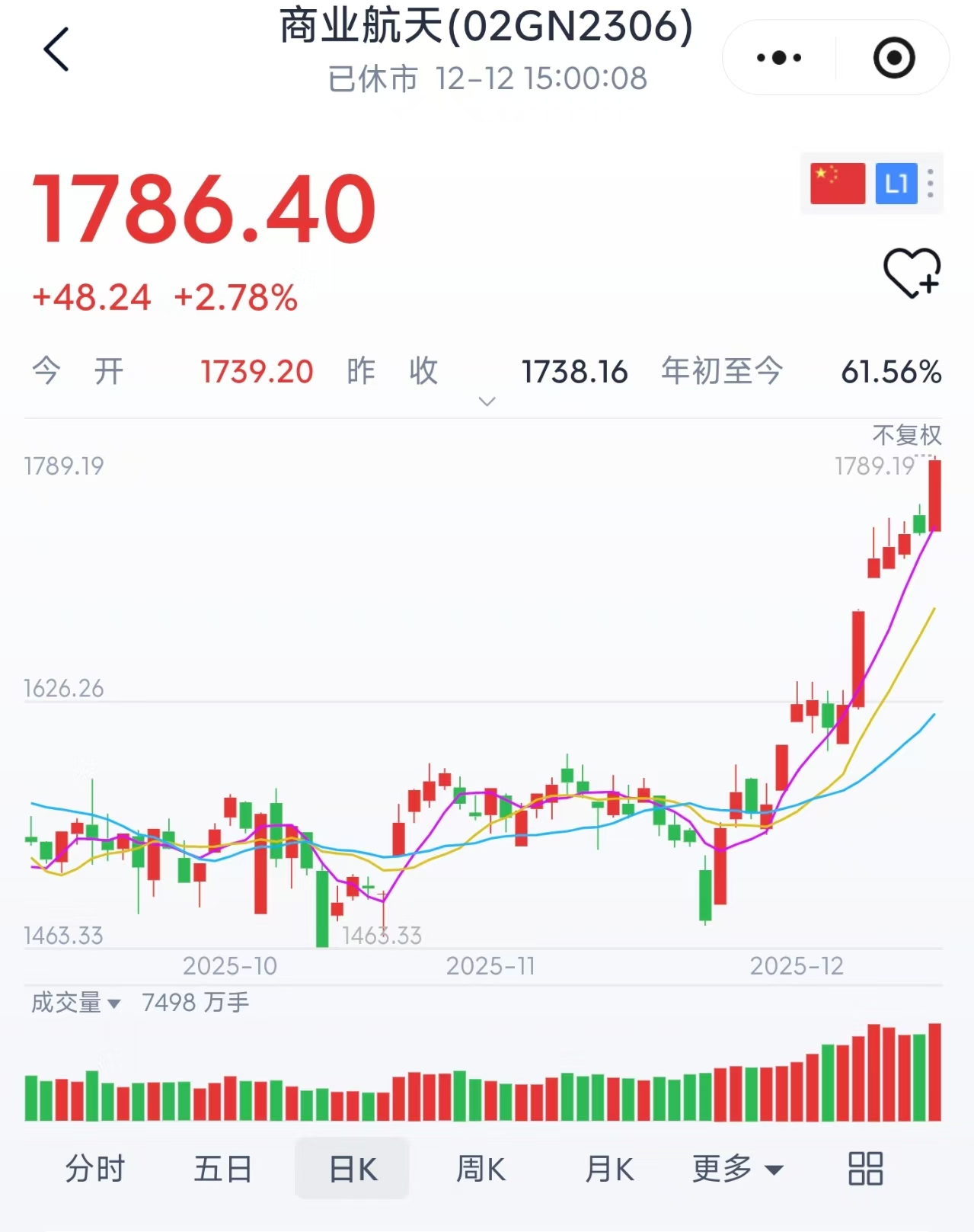Image resolution: width=974 pixels, height=1232 pixels.
Task: Select the 五日 five-day view
Action: click(222, 1167)
